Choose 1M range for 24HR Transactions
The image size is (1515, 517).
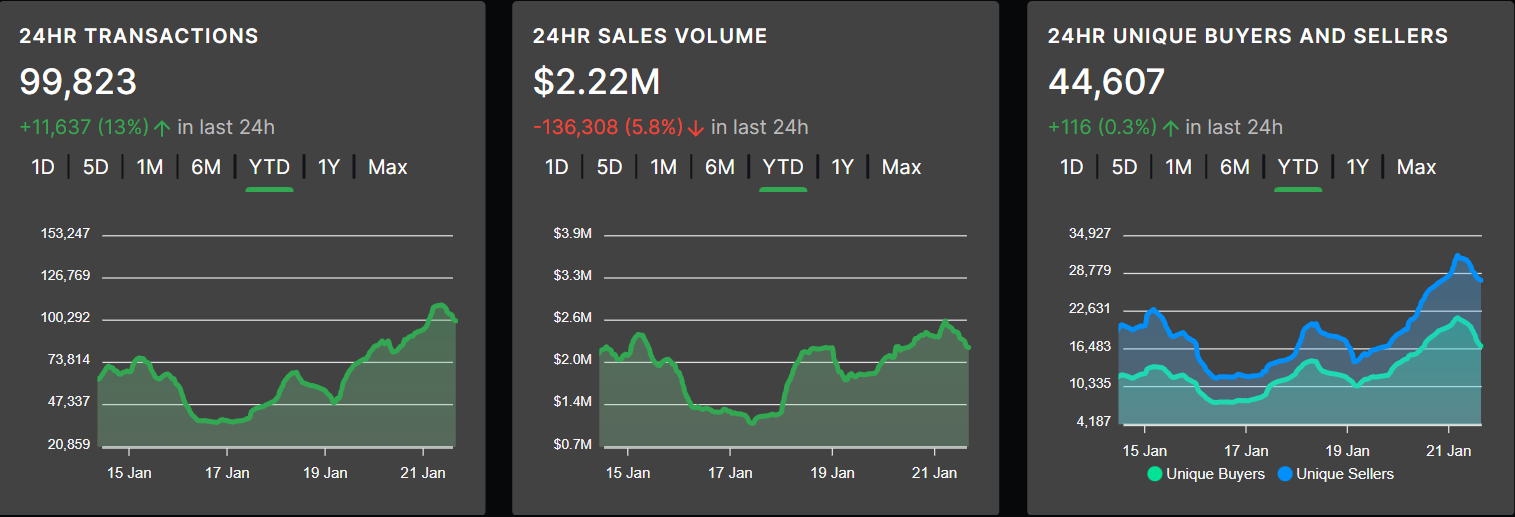coord(150,167)
